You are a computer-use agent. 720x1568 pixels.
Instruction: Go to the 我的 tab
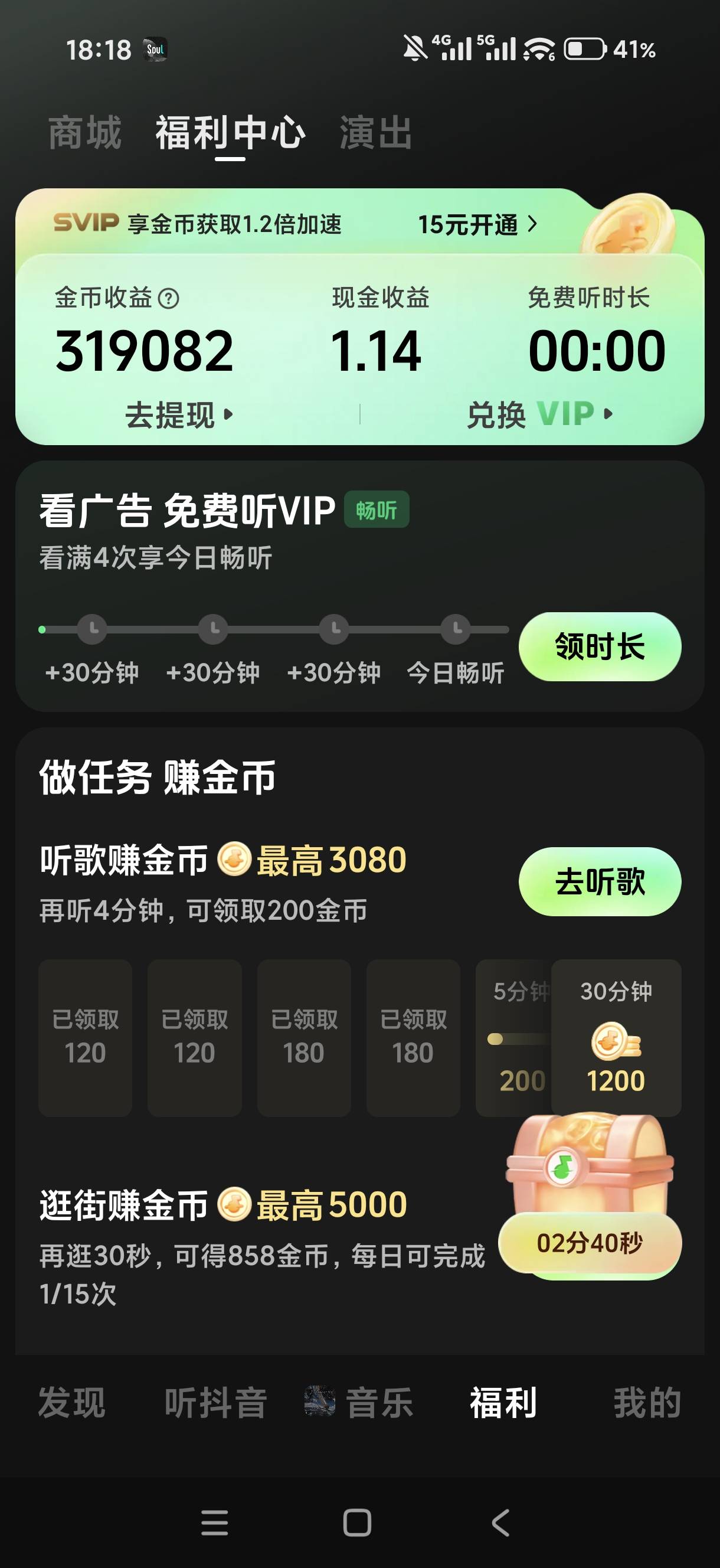tap(647, 1403)
